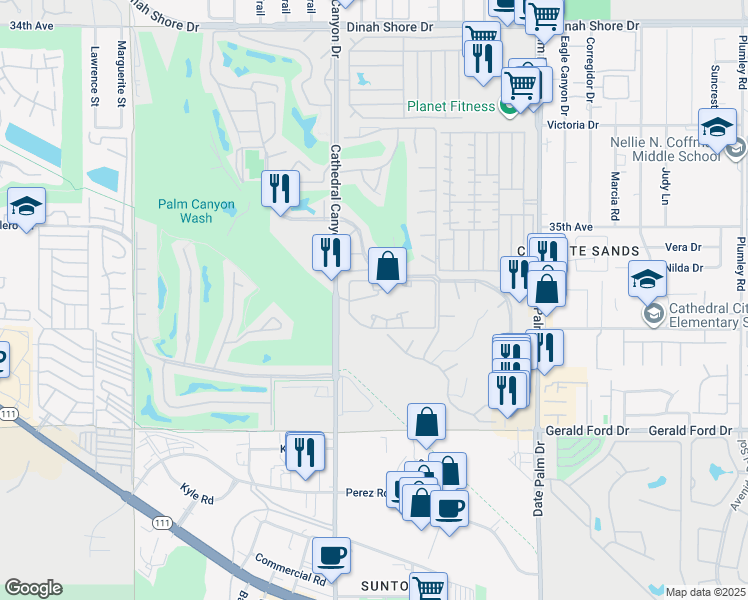The image size is (748, 600).
Task: Open the restaurant marker above Kyle Rd
Action: 304,452
